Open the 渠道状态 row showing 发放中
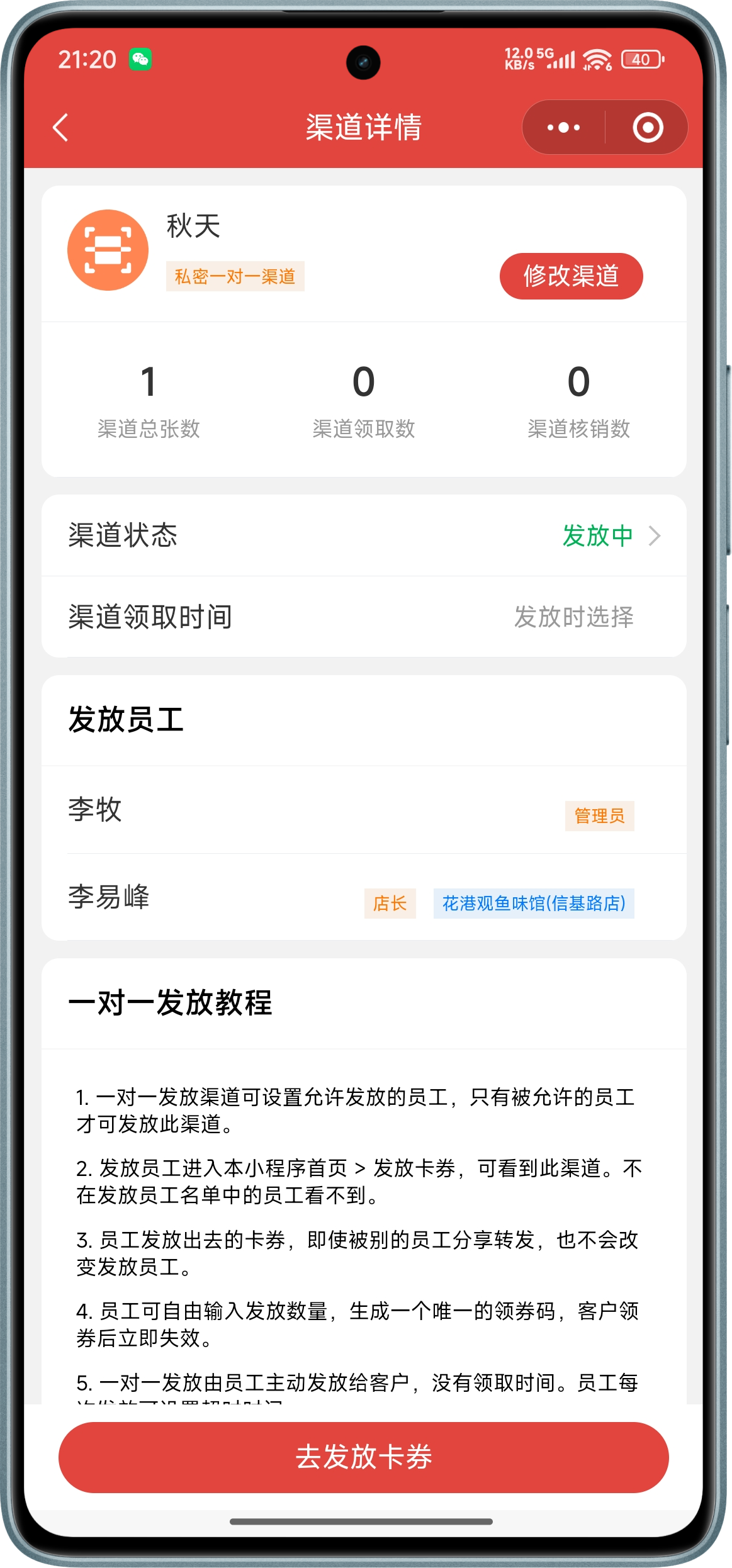This screenshot has width=732, height=1568. pos(364,535)
